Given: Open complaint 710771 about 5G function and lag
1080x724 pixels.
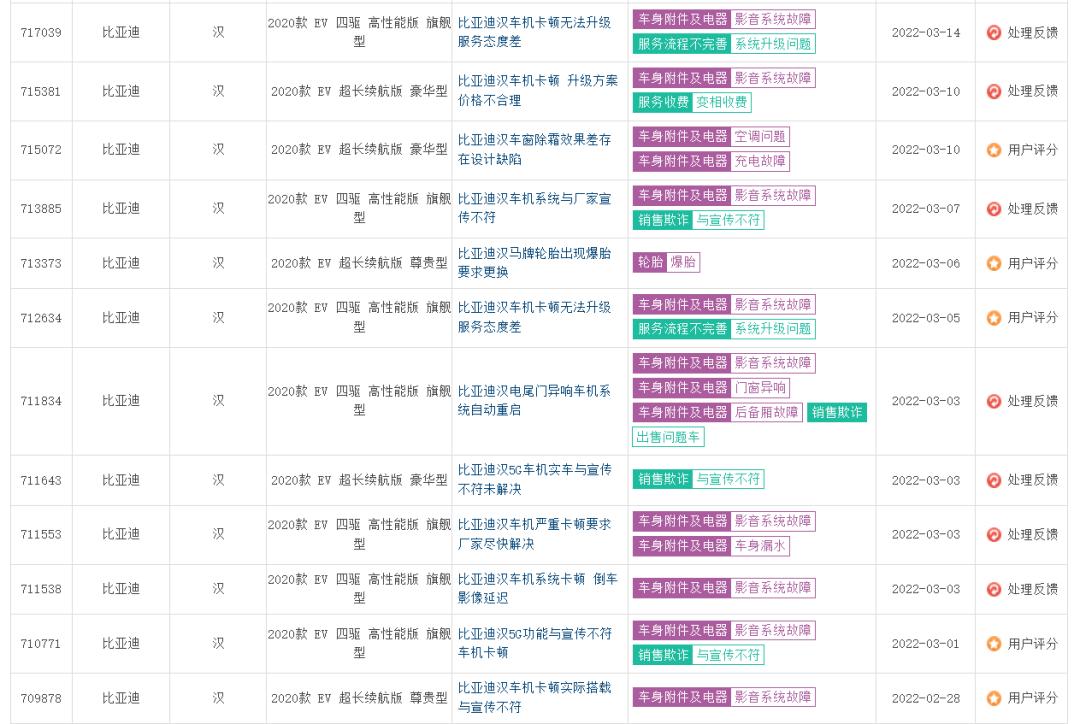Looking at the screenshot, I should coord(534,643).
